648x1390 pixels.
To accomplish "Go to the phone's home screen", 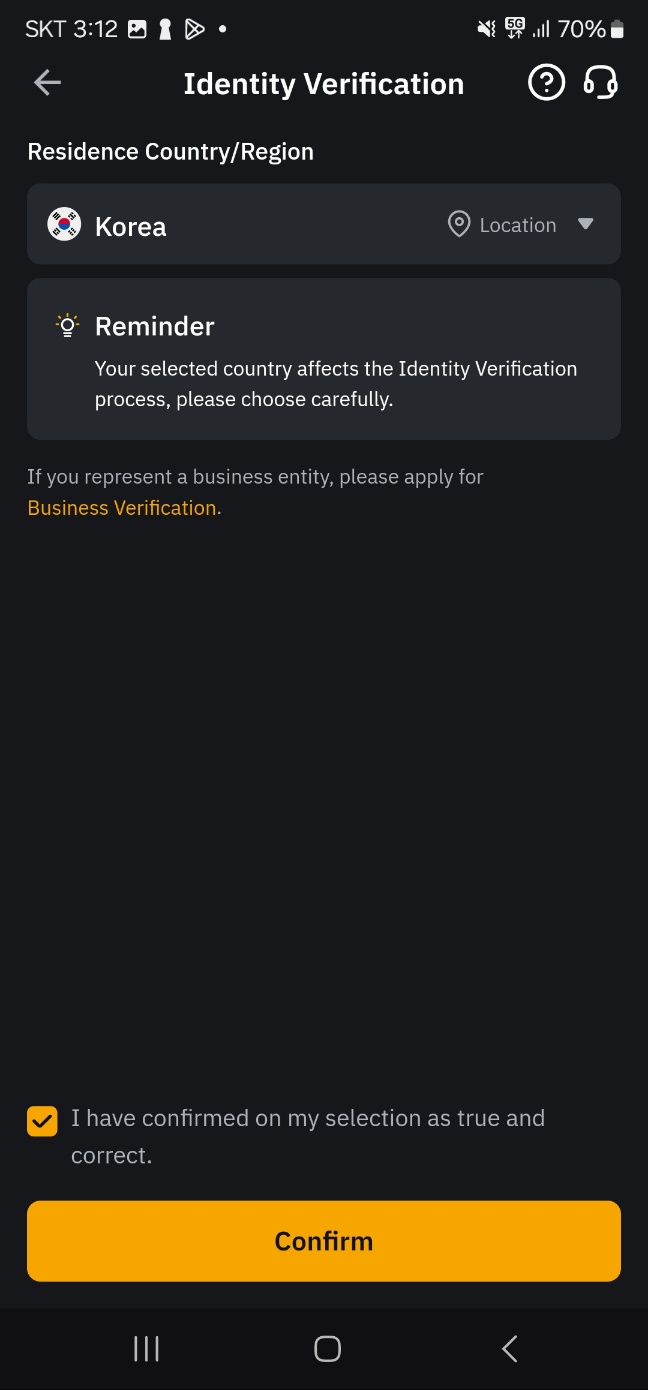I will click(x=327, y=1349).
